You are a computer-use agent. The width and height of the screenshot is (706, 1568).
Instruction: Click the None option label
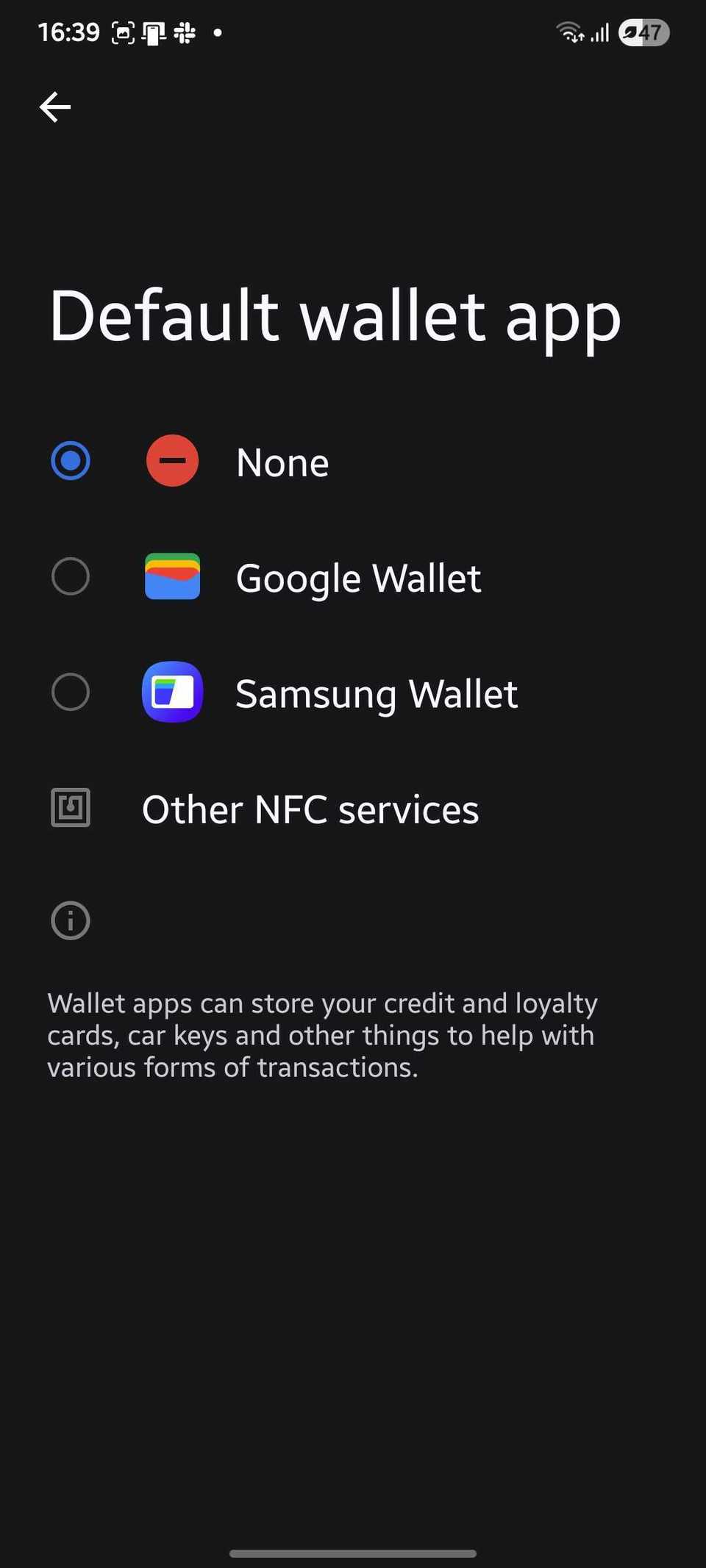[282, 462]
